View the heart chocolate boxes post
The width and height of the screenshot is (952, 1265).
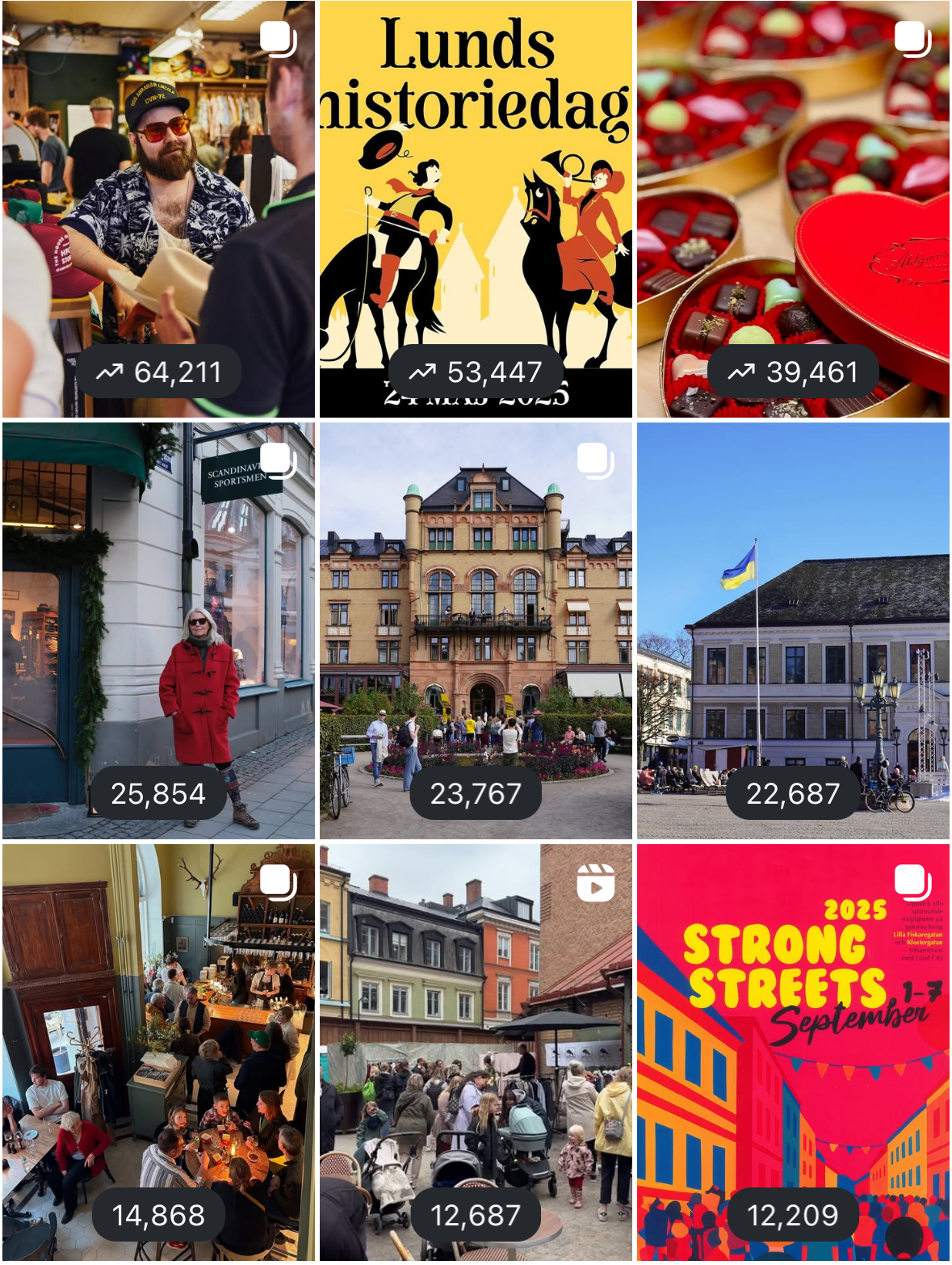click(793, 208)
